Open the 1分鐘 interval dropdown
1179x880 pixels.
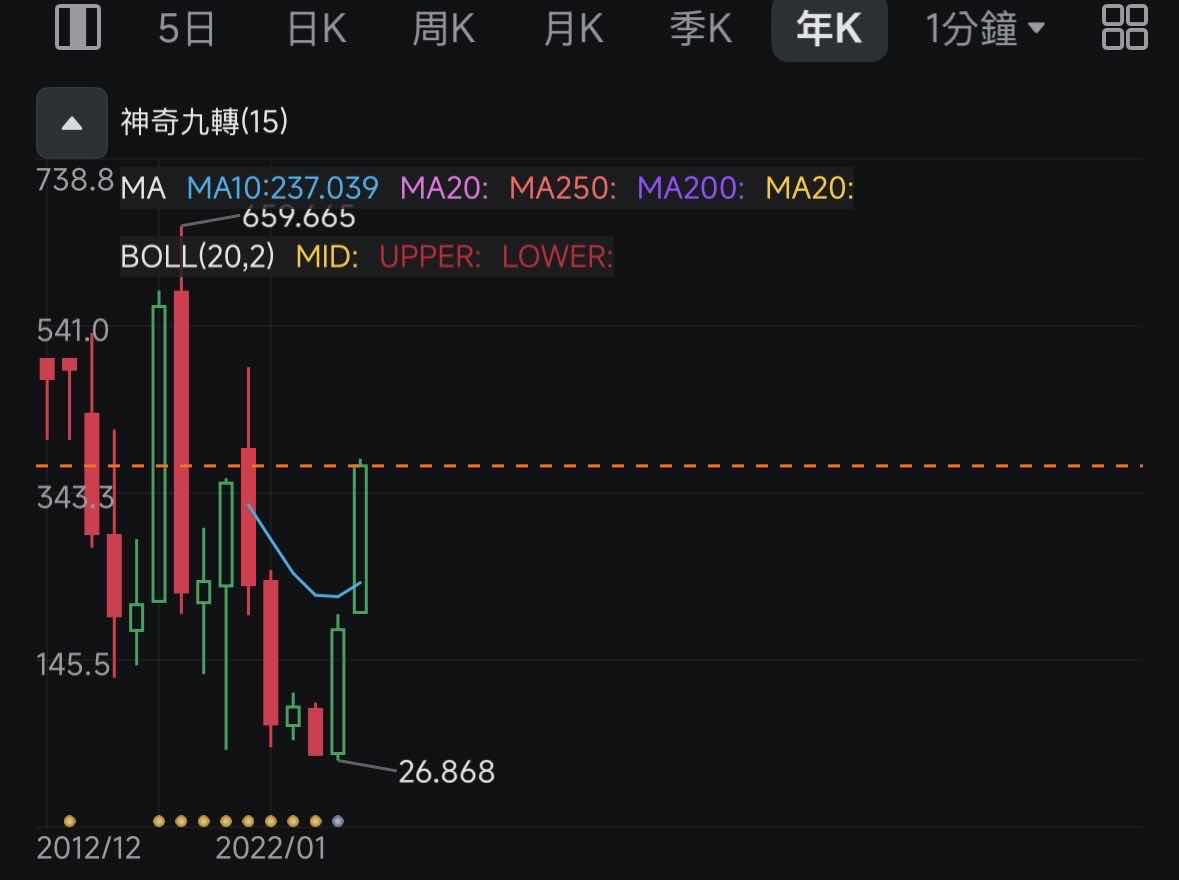pos(984,29)
